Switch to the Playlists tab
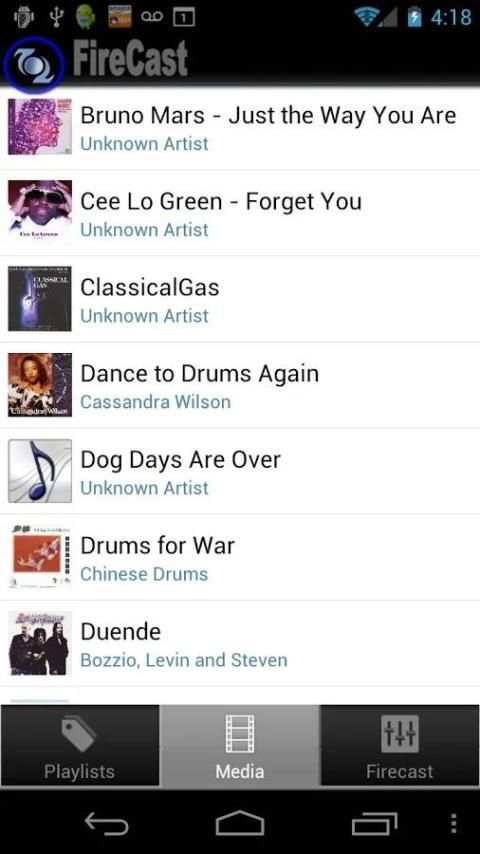Viewport: 480px width, 854px height. pos(80,746)
